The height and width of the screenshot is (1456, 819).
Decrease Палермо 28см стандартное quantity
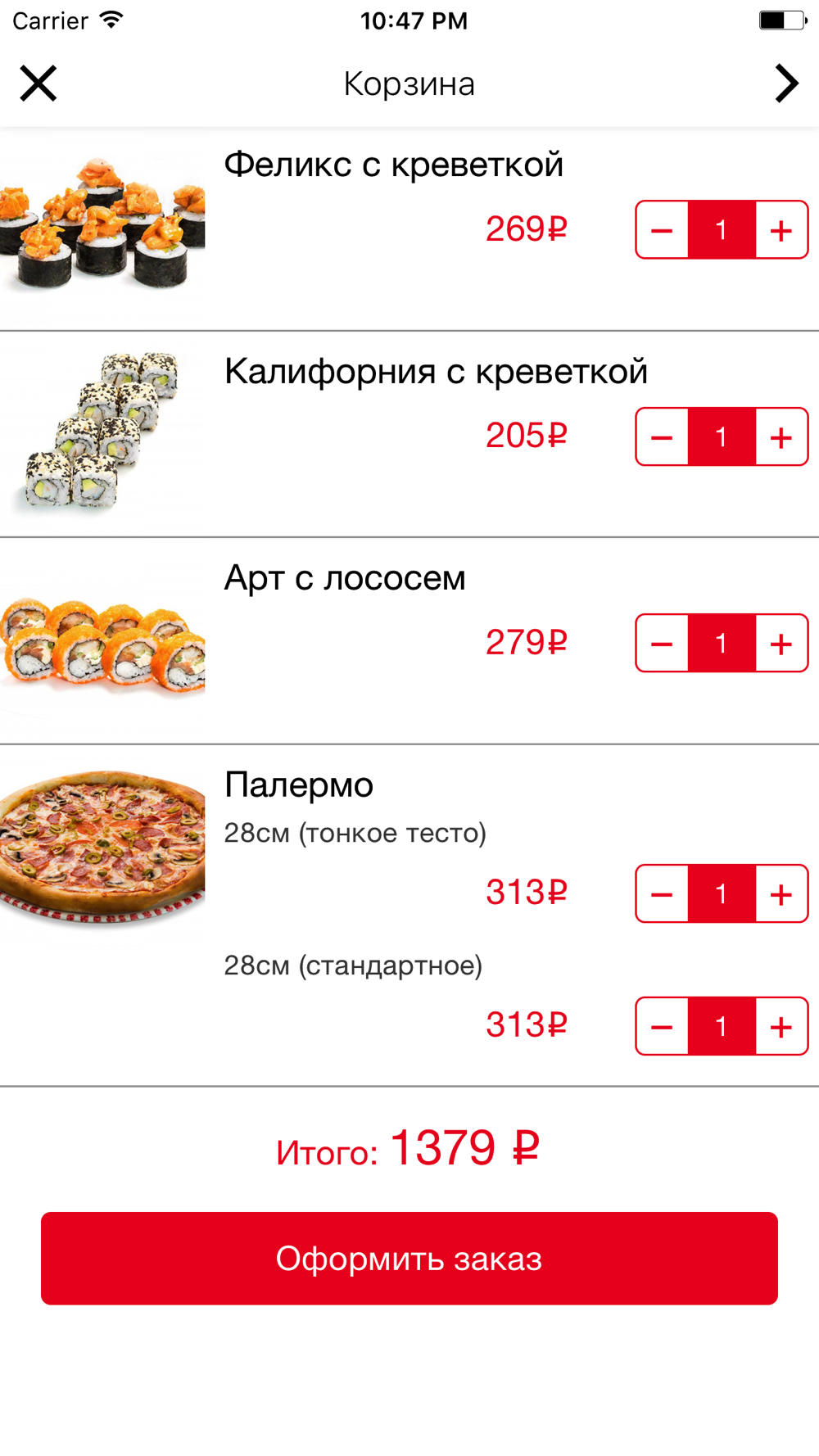[x=662, y=1026]
